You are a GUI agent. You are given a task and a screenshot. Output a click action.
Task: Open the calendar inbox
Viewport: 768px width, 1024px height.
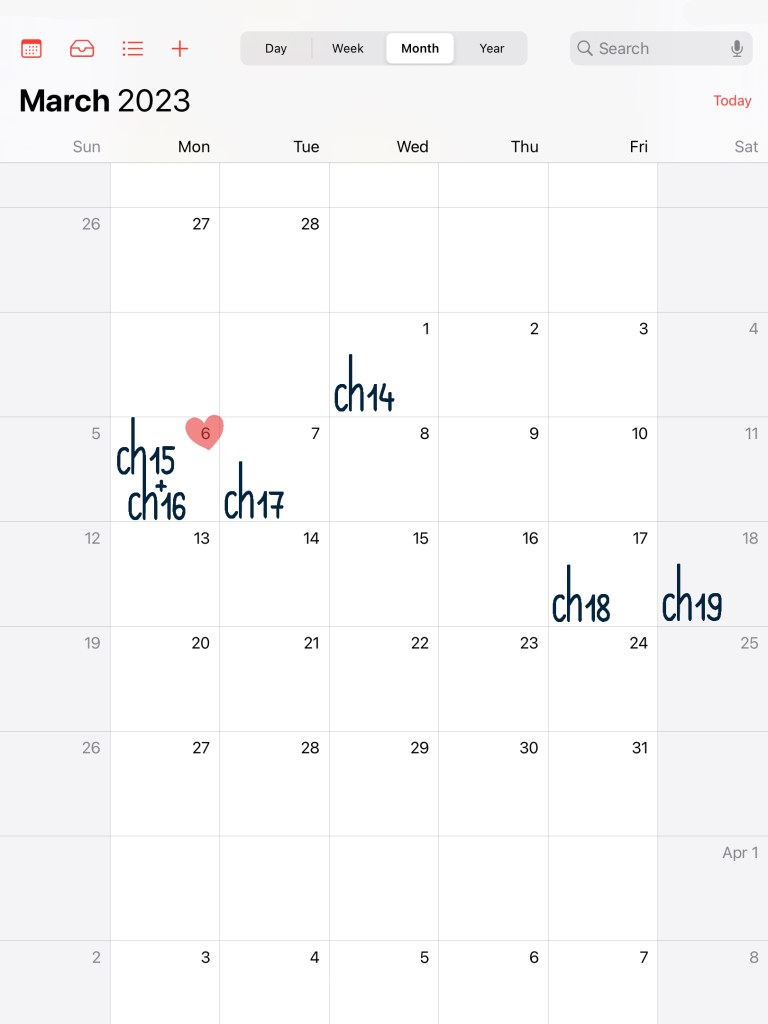tap(82, 48)
